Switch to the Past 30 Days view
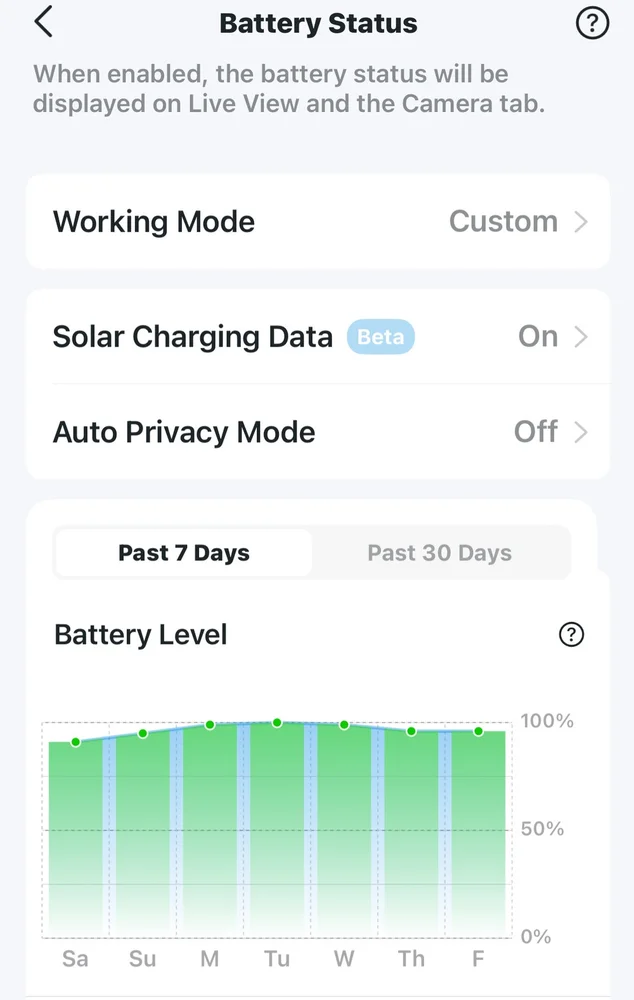This screenshot has width=634, height=1000. point(439,553)
